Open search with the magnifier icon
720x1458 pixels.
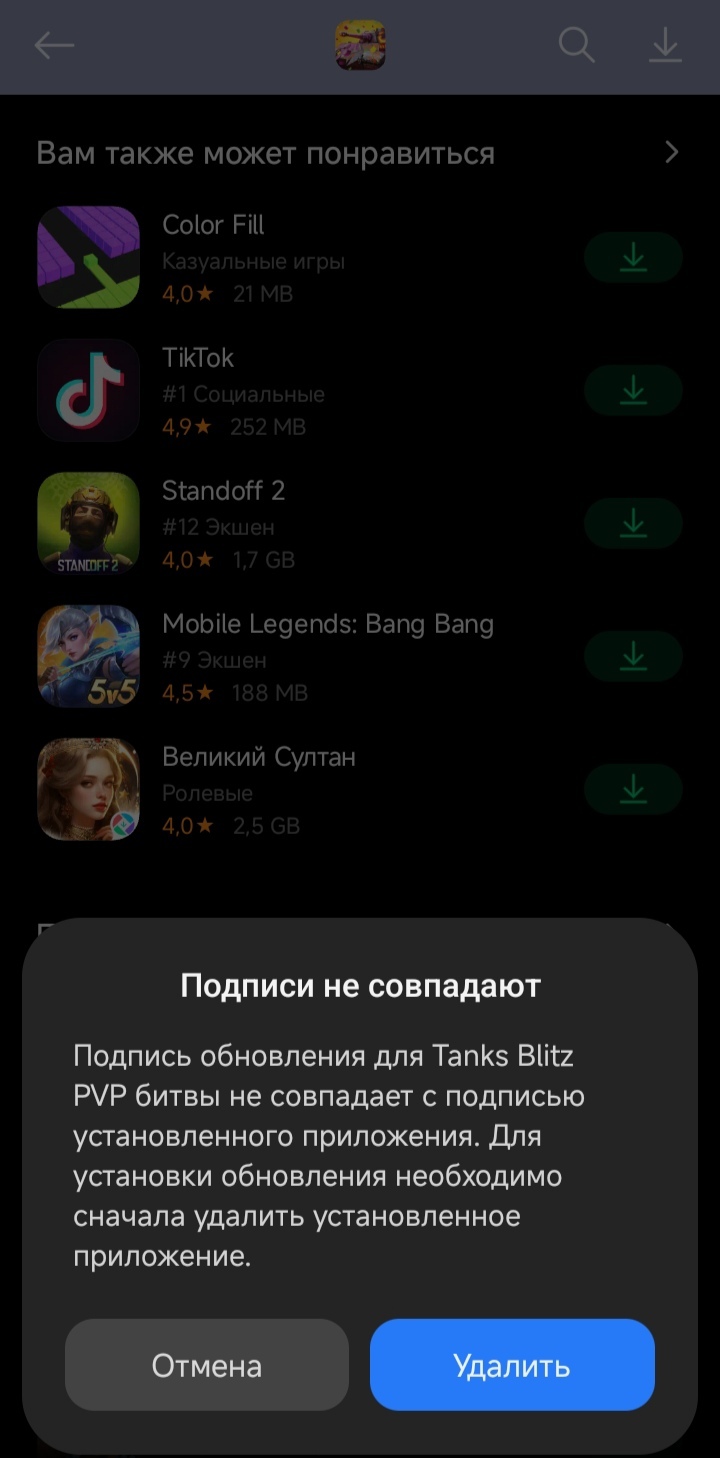(x=576, y=46)
